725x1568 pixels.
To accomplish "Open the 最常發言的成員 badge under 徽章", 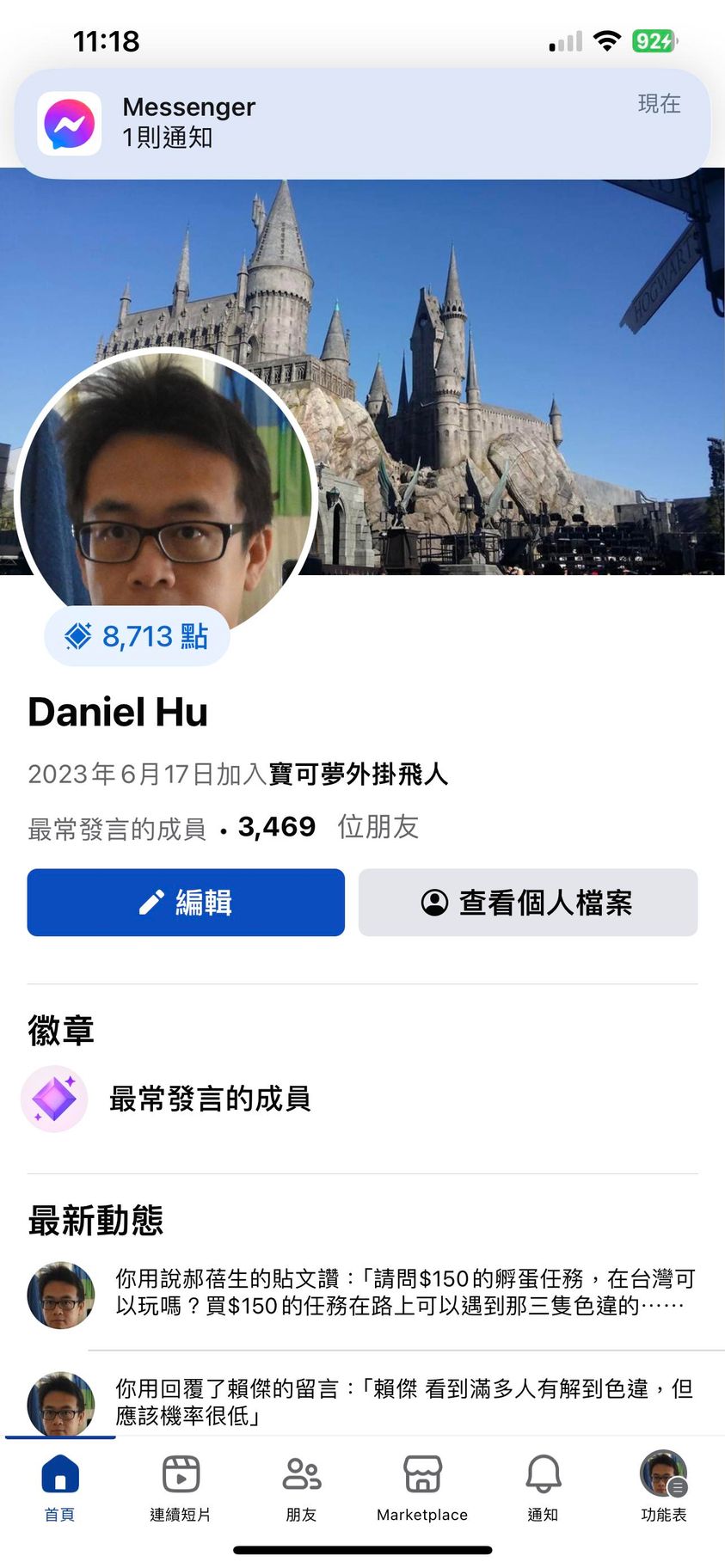I will click(x=209, y=1098).
